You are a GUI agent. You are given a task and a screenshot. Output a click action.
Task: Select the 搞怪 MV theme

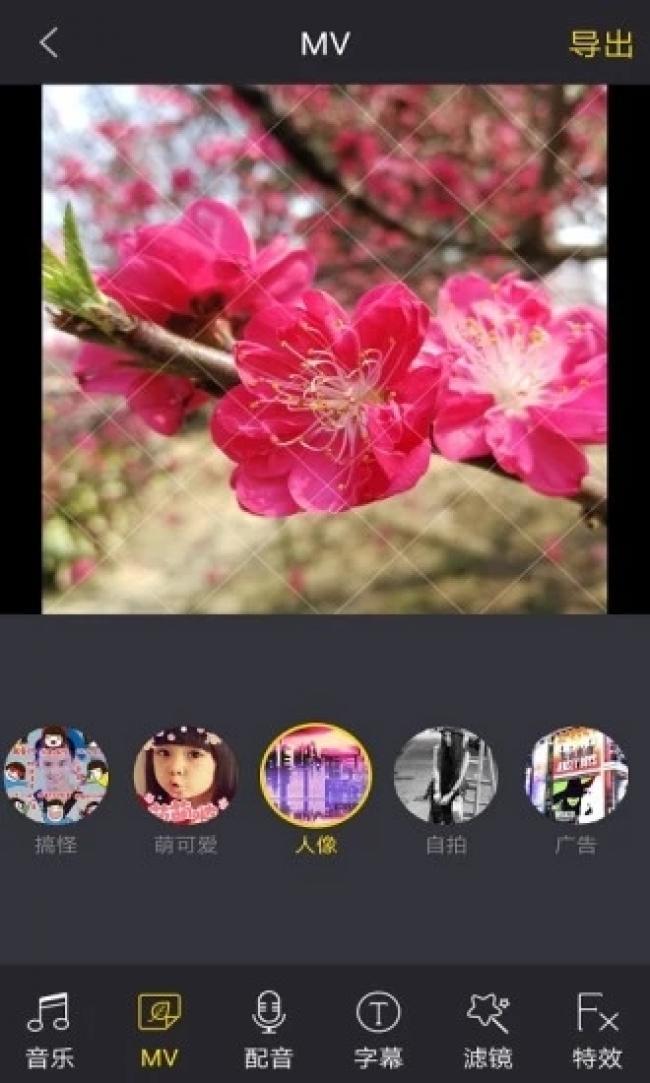56,776
